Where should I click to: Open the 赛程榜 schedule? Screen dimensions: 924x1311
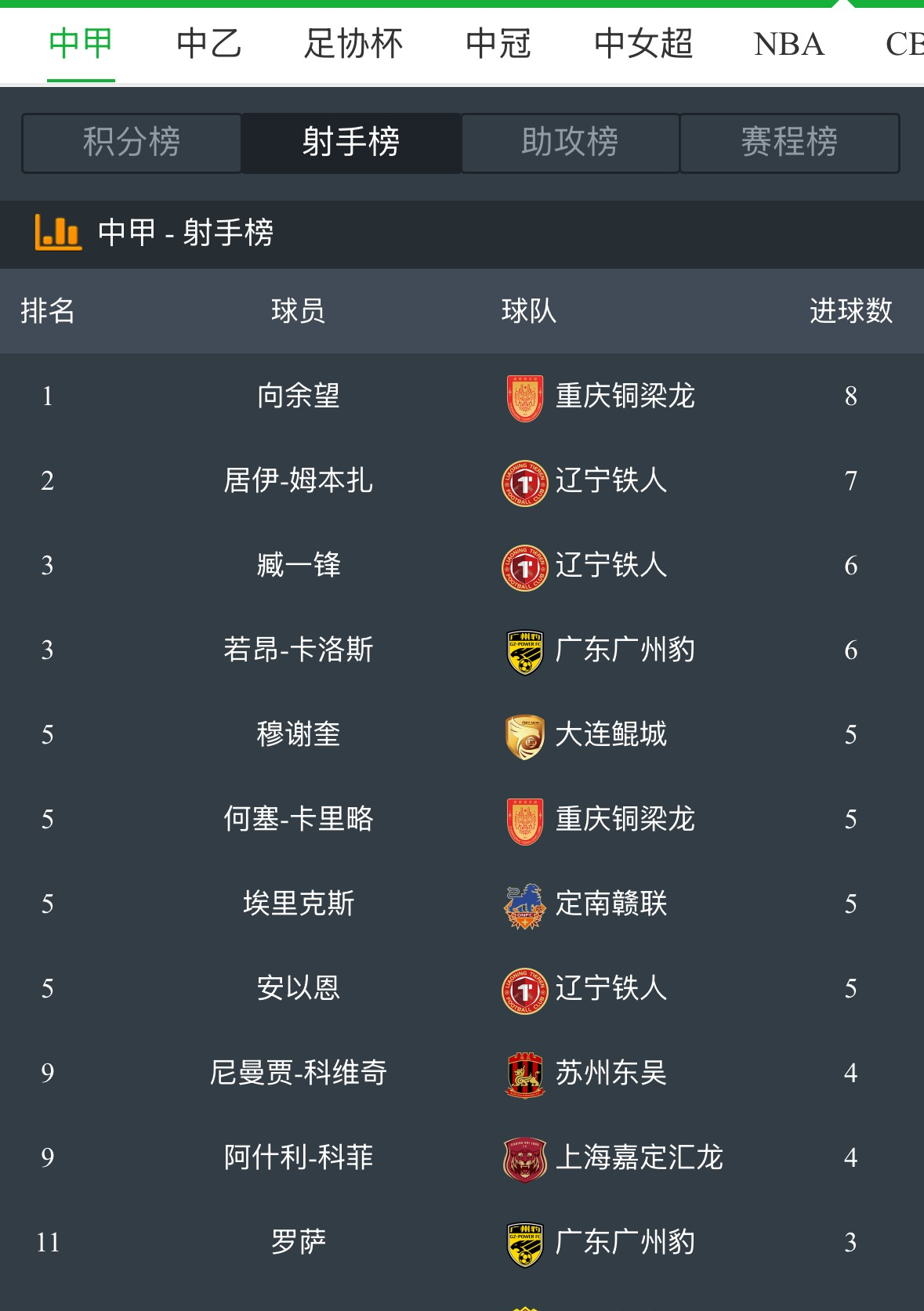789,143
